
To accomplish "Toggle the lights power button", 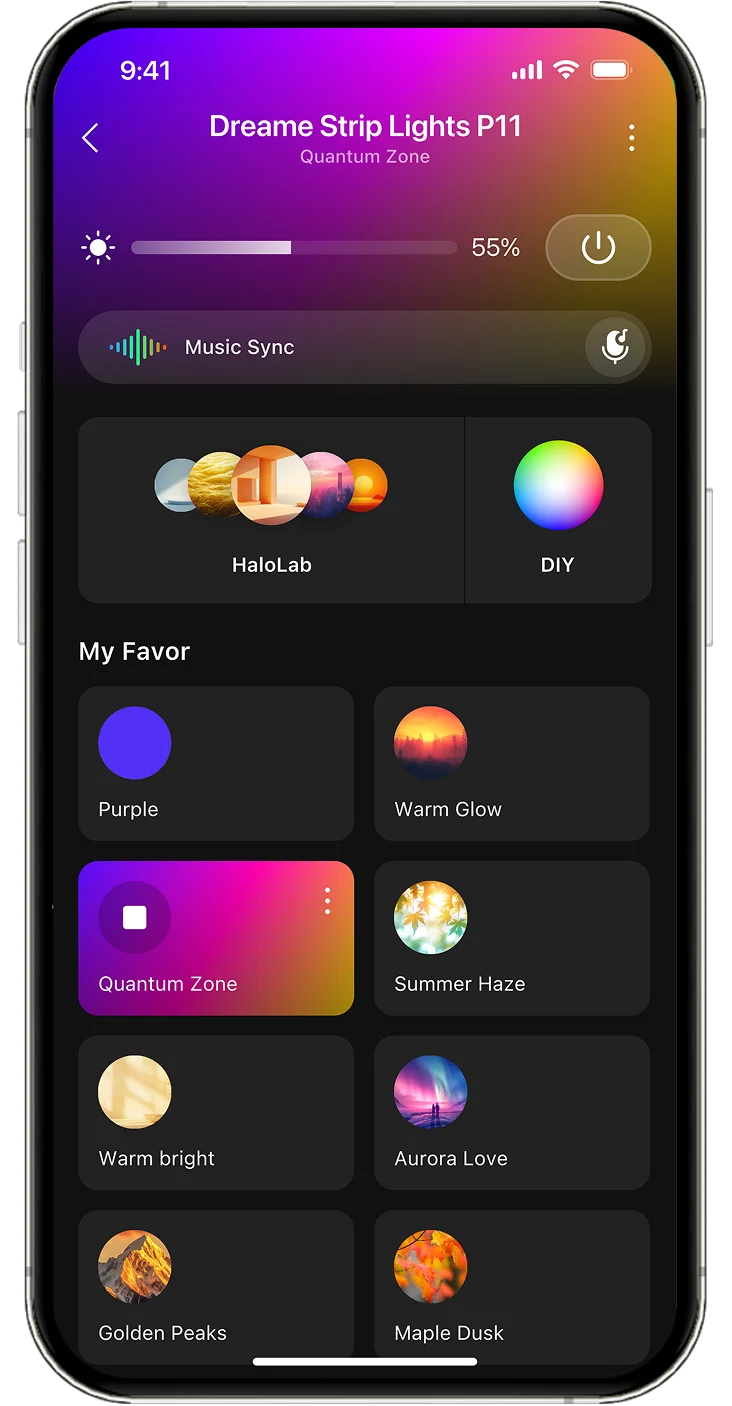I will point(598,247).
